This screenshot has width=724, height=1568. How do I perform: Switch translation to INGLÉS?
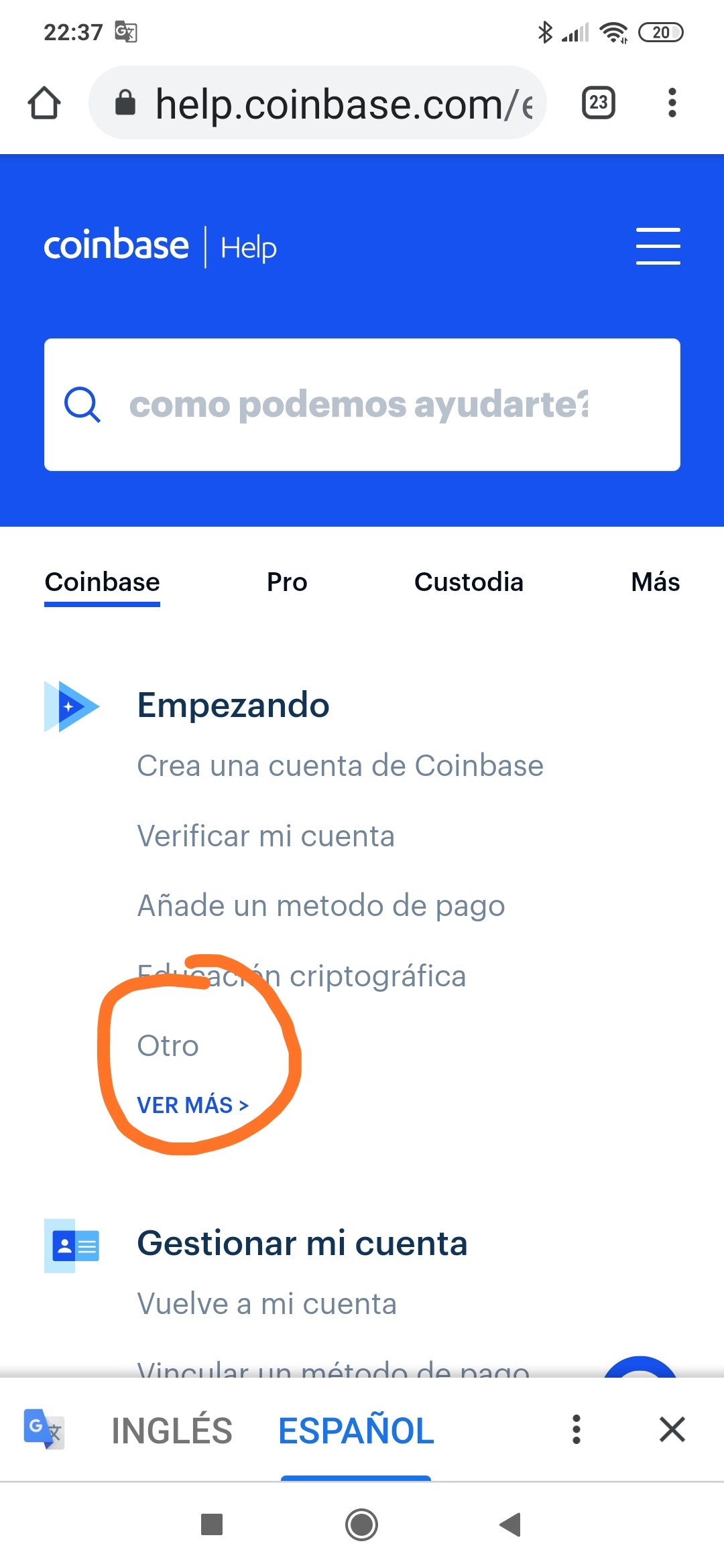172,1431
